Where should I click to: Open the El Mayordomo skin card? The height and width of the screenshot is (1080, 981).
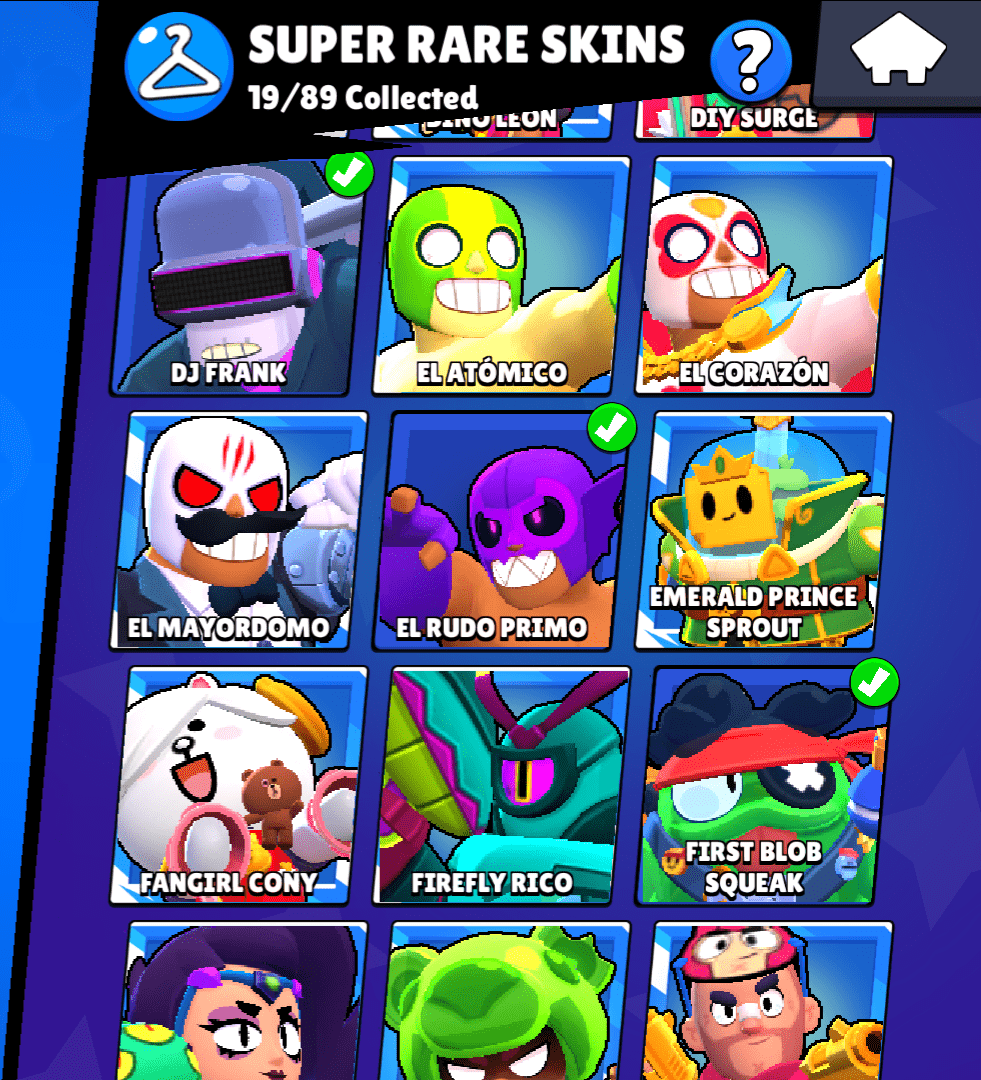[238, 530]
